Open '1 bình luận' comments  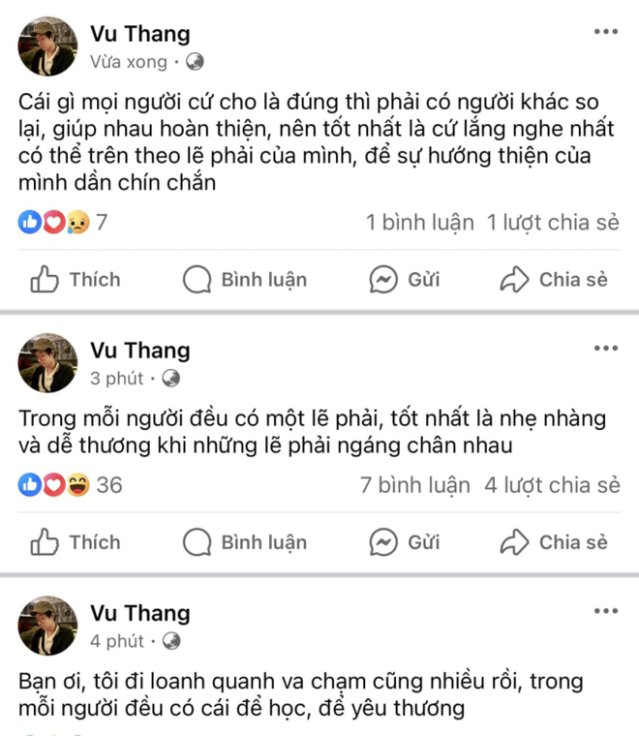(420, 222)
